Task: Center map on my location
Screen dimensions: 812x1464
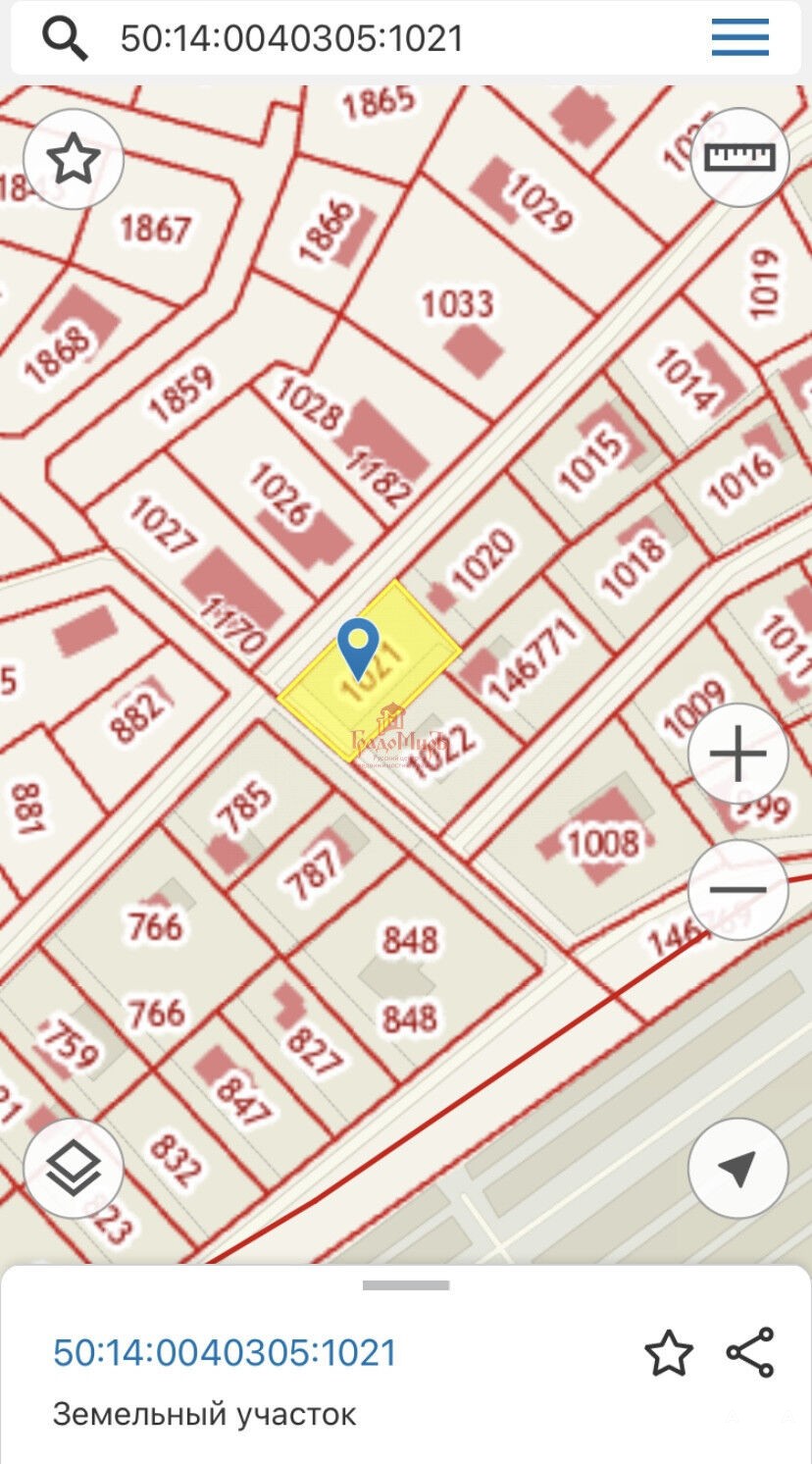Action: click(737, 1168)
